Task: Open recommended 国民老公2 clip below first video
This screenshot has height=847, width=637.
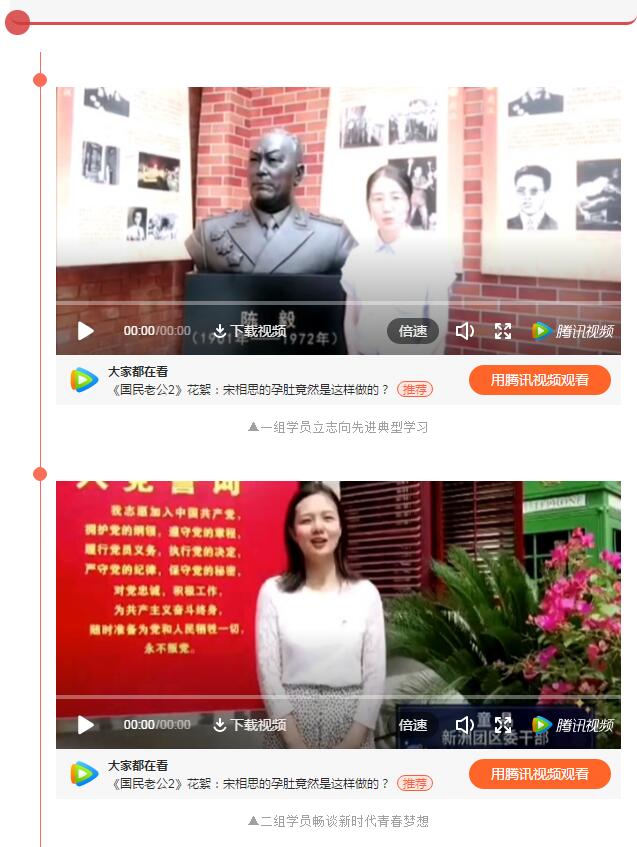Action: pos(250,389)
